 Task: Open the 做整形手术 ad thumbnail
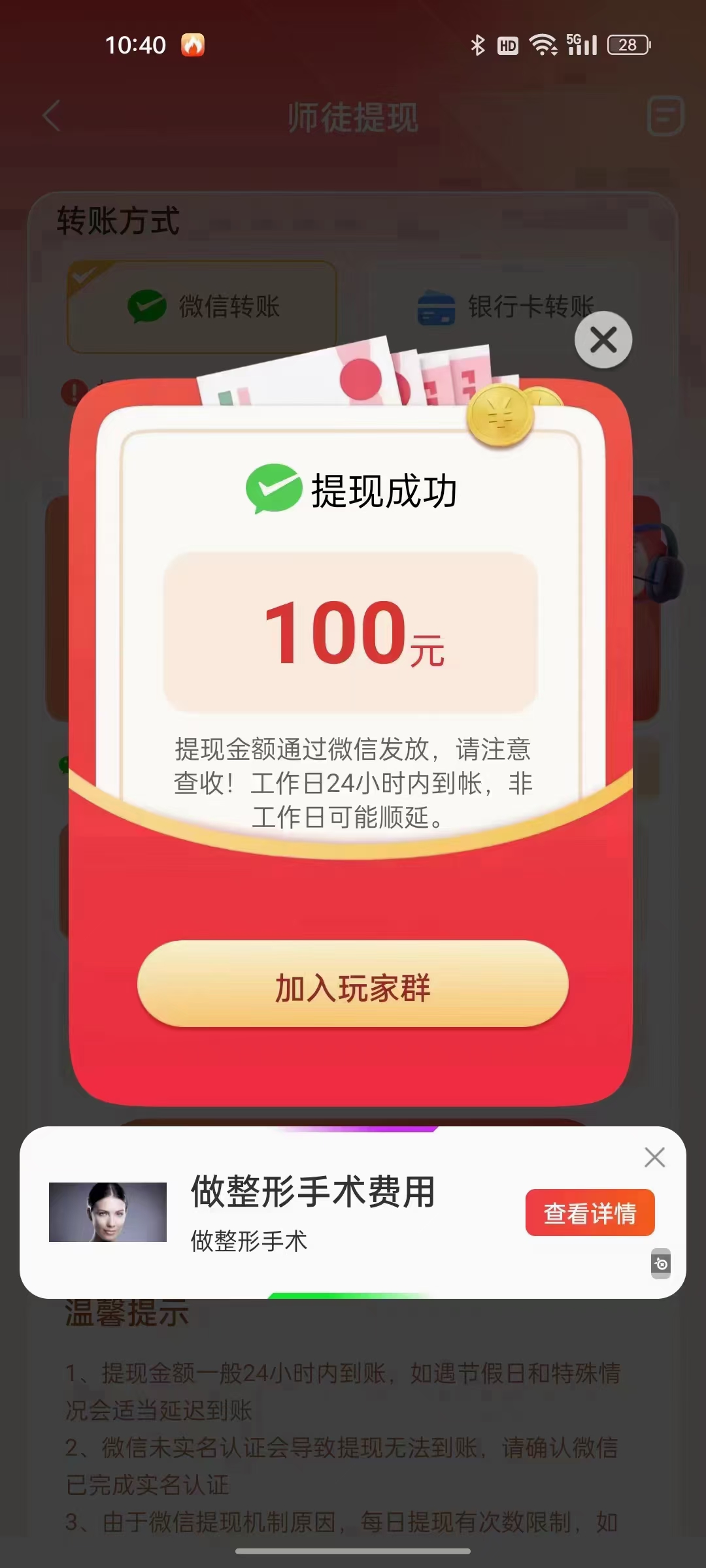click(x=108, y=1212)
